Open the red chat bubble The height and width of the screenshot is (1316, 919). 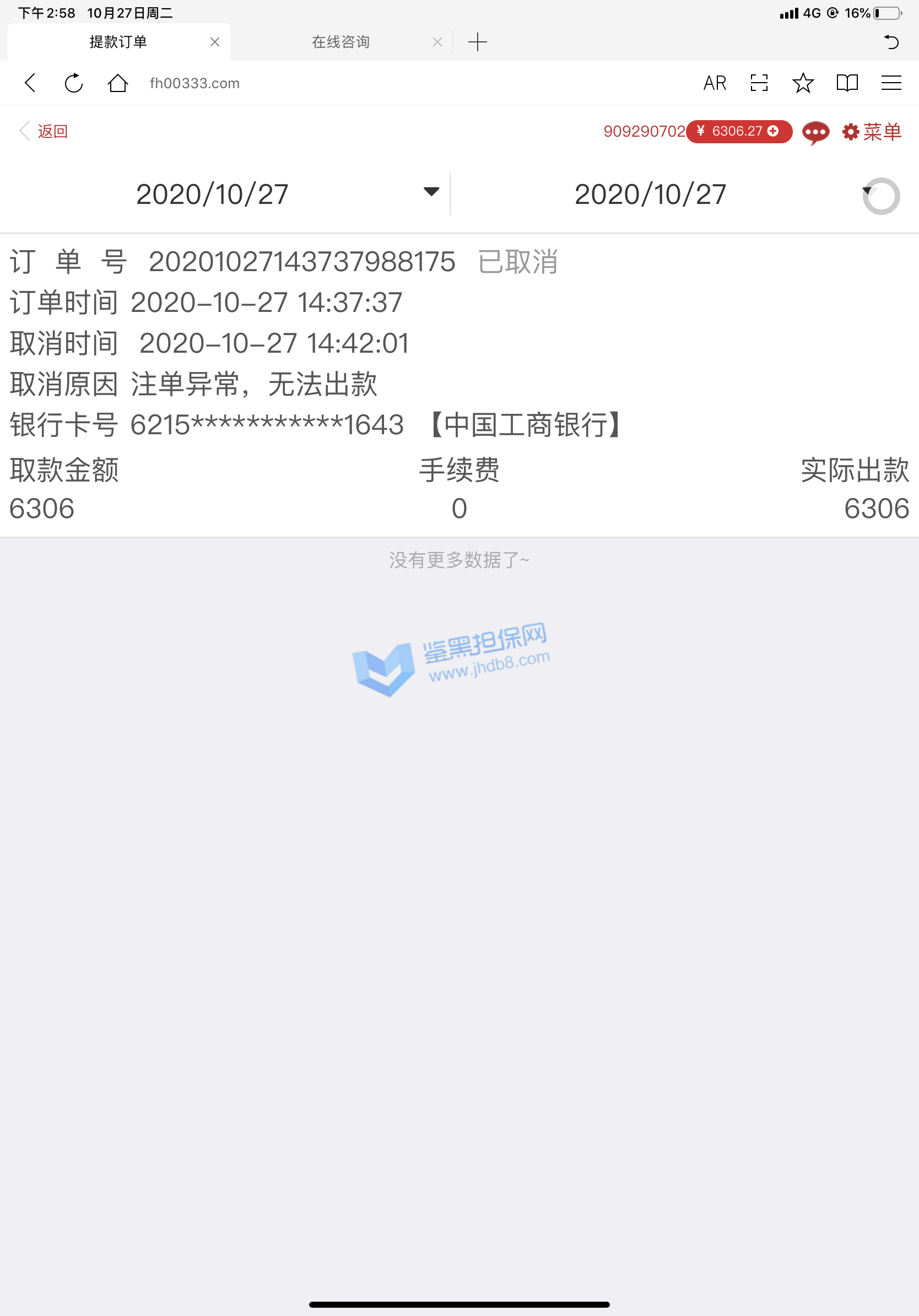pos(815,132)
